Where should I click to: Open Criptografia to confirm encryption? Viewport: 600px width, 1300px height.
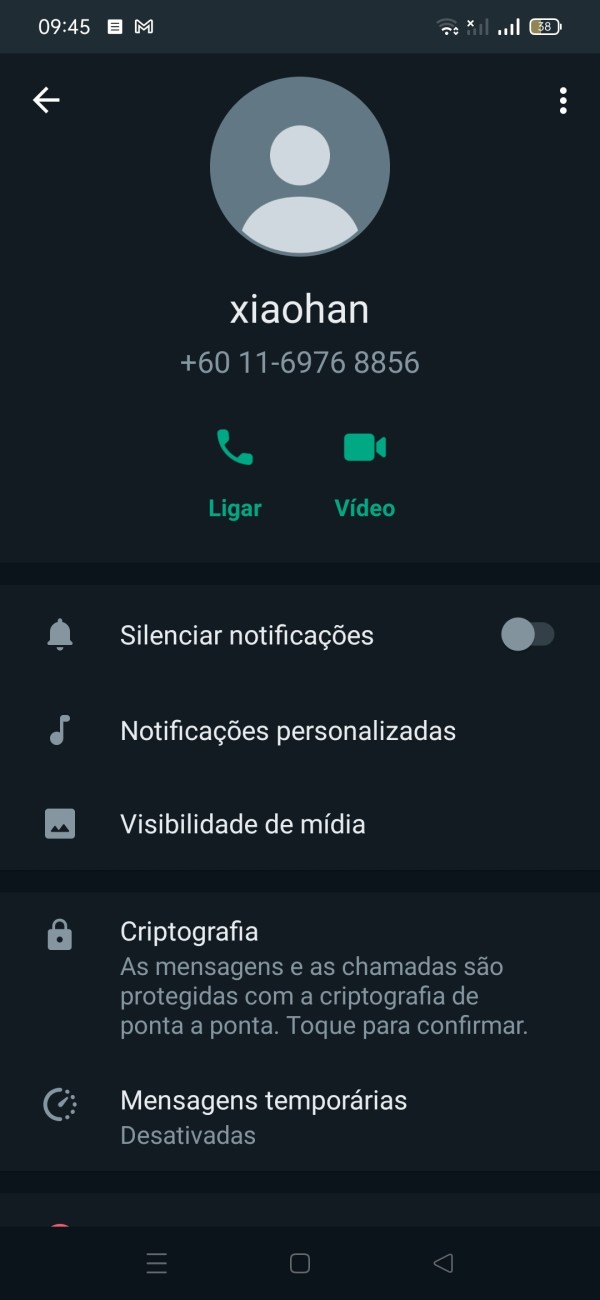[300, 978]
